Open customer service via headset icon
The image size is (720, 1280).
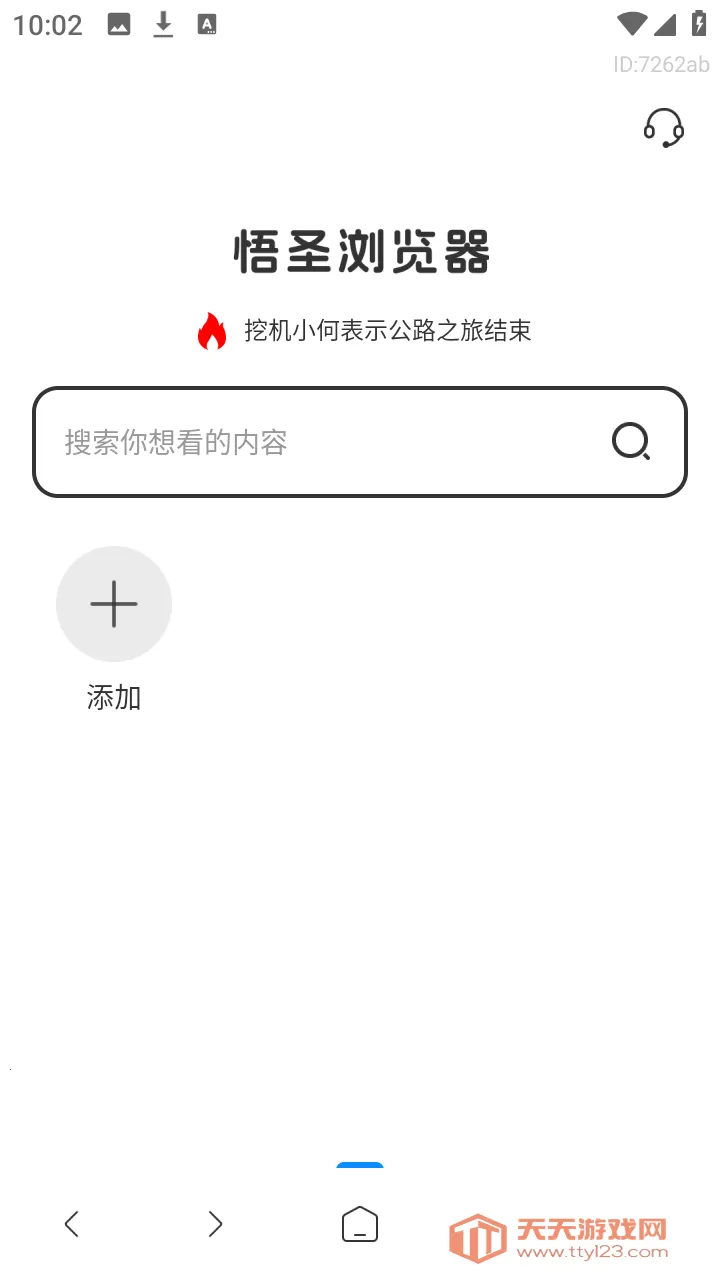pyautogui.click(x=663, y=128)
